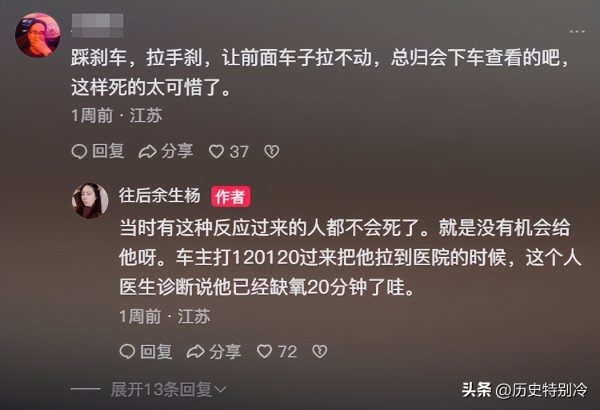Open 往后余生杨's profile avatar
This screenshot has width=600, height=410.
[90, 199]
